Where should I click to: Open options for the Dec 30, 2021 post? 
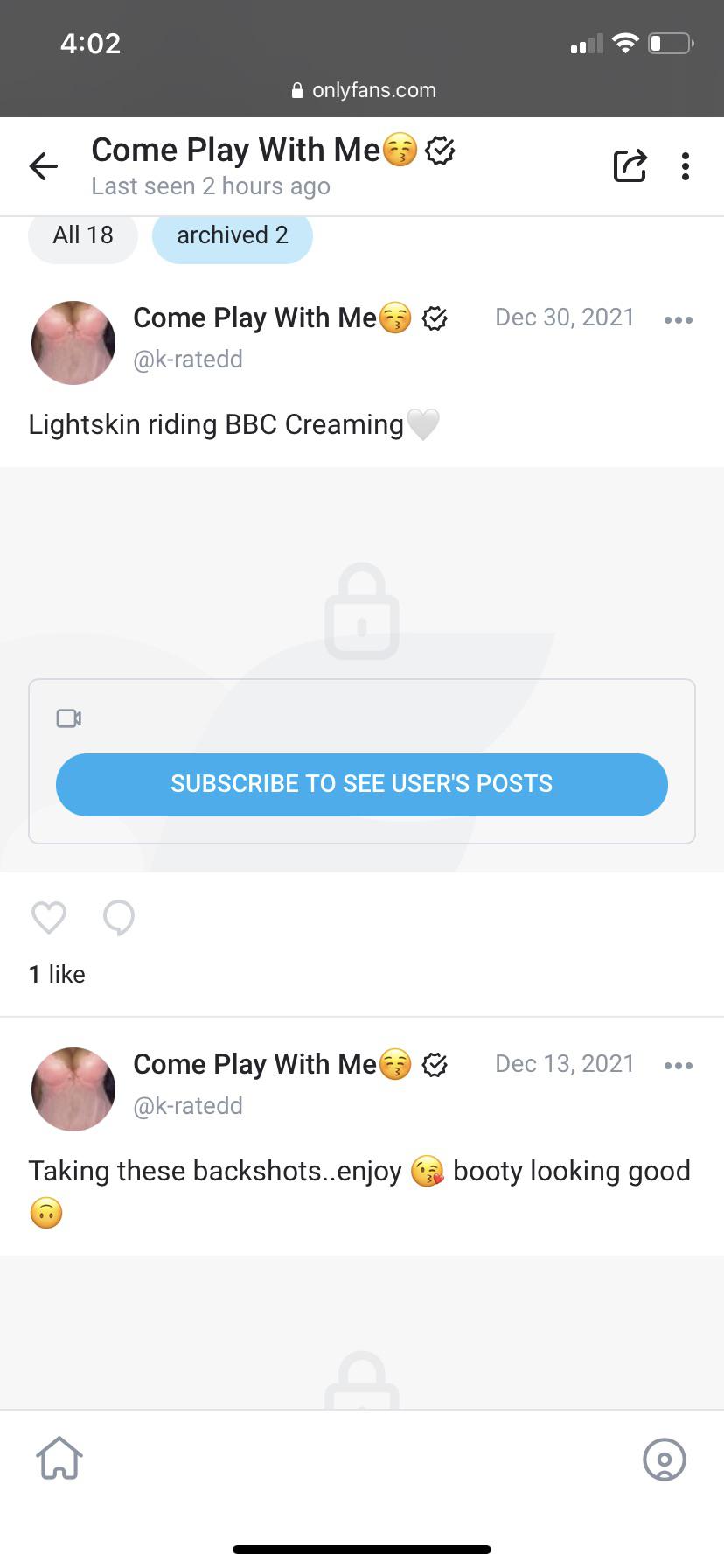click(x=679, y=320)
